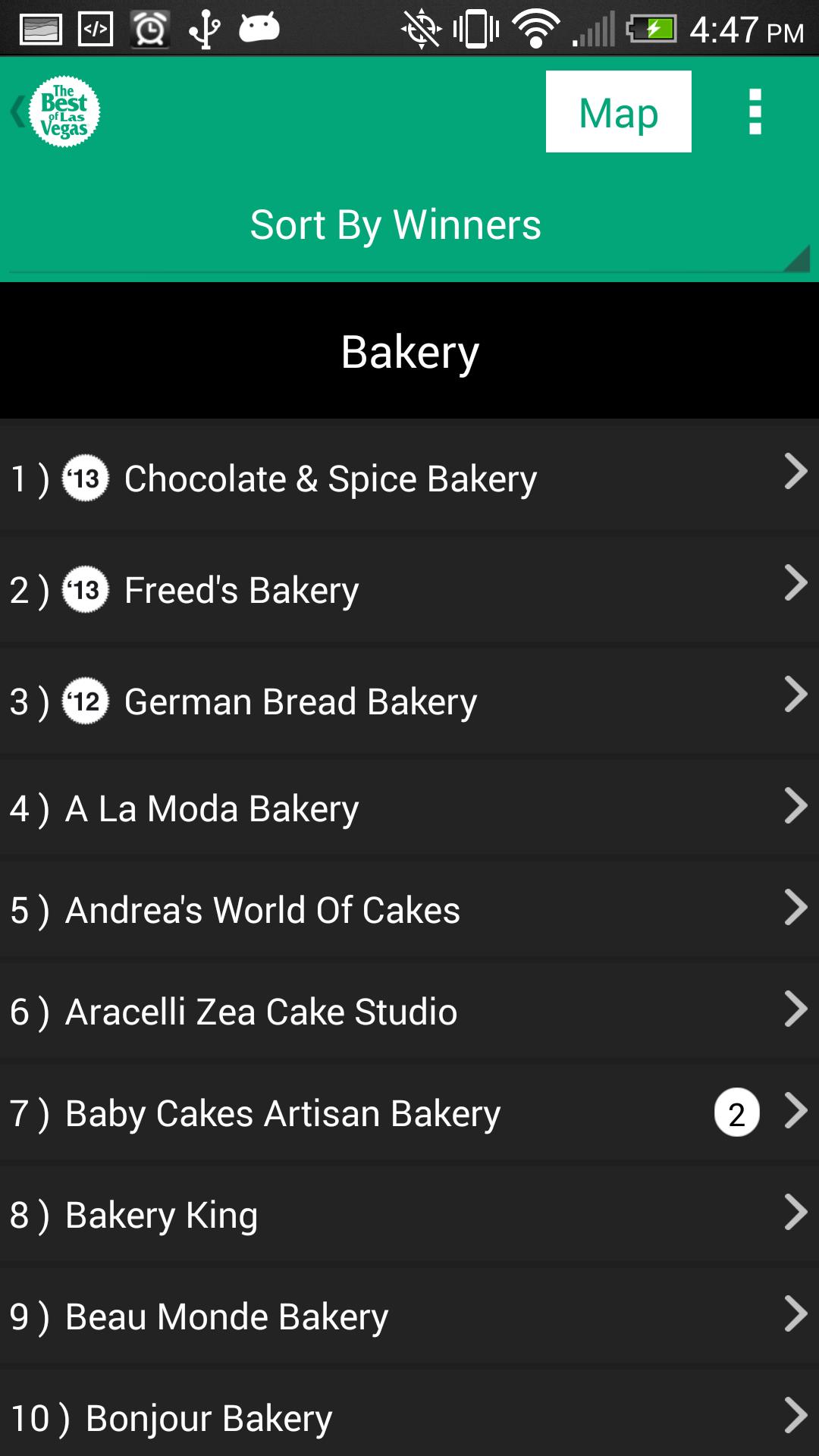819x1456 pixels.
Task: Open Beau Monde Bakery details
Action: pyautogui.click(x=409, y=1316)
